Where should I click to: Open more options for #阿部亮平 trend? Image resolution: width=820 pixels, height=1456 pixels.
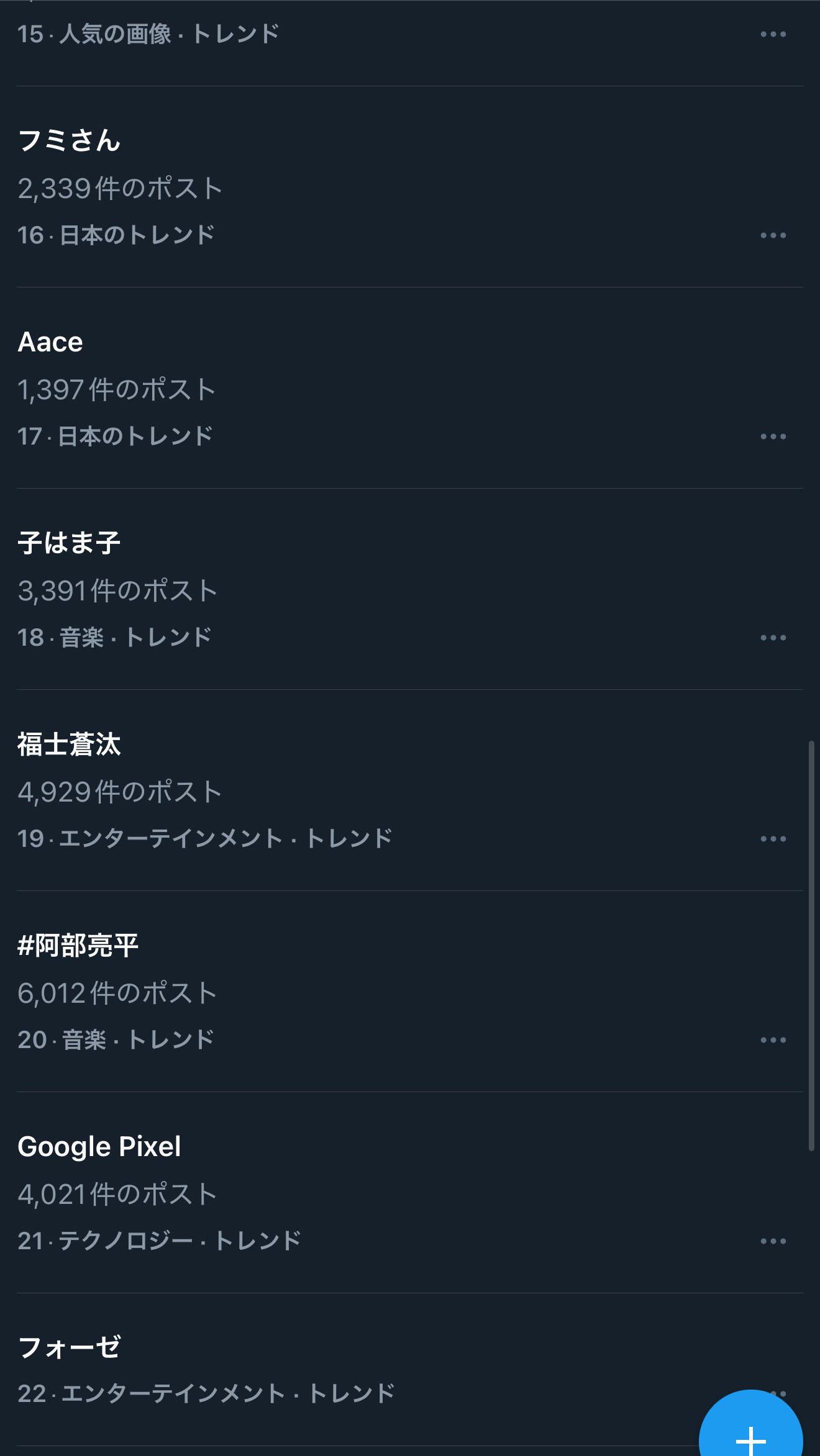[x=773, y=1040]
